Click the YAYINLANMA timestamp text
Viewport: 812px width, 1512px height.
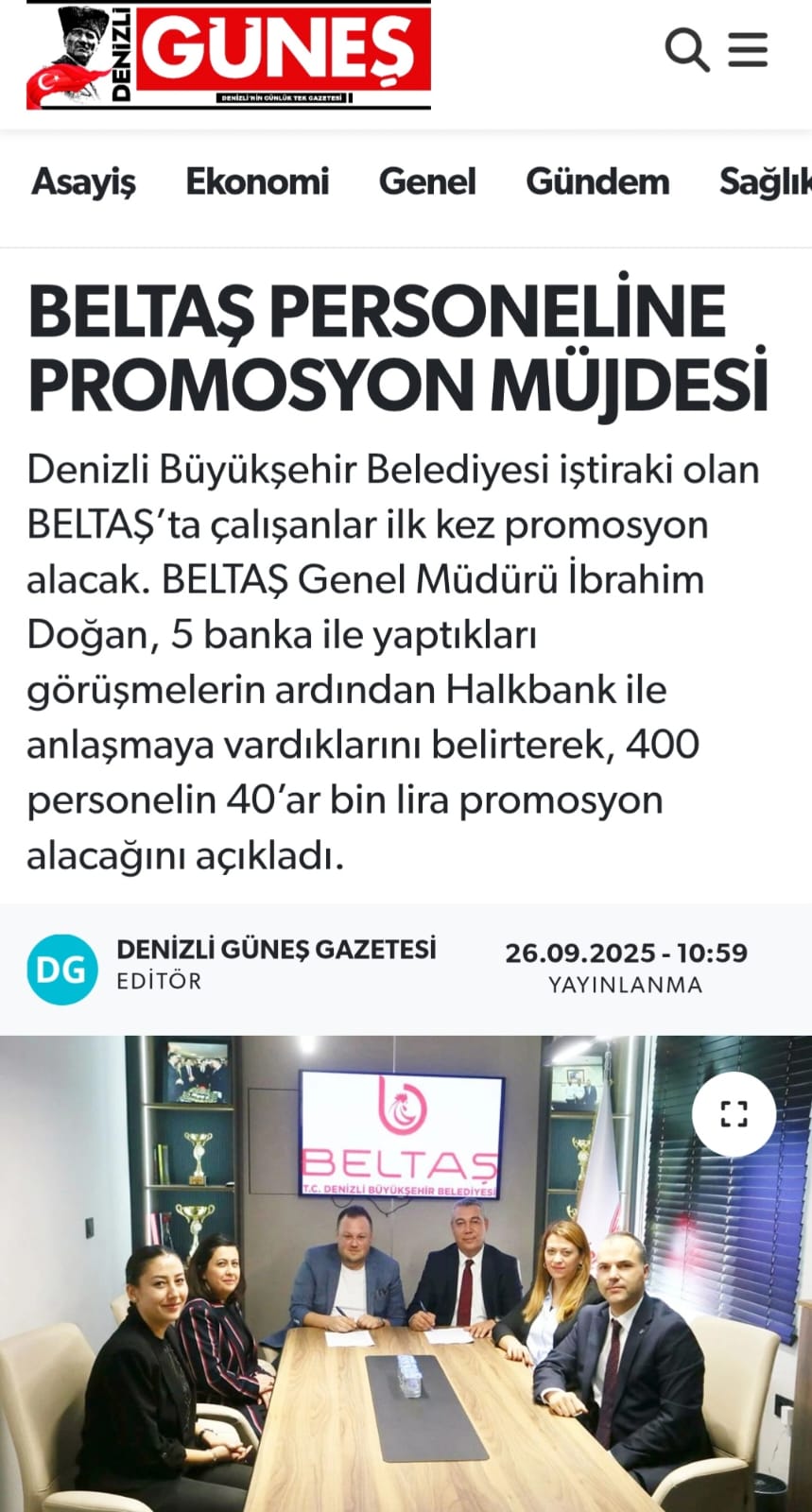[626, 985]
